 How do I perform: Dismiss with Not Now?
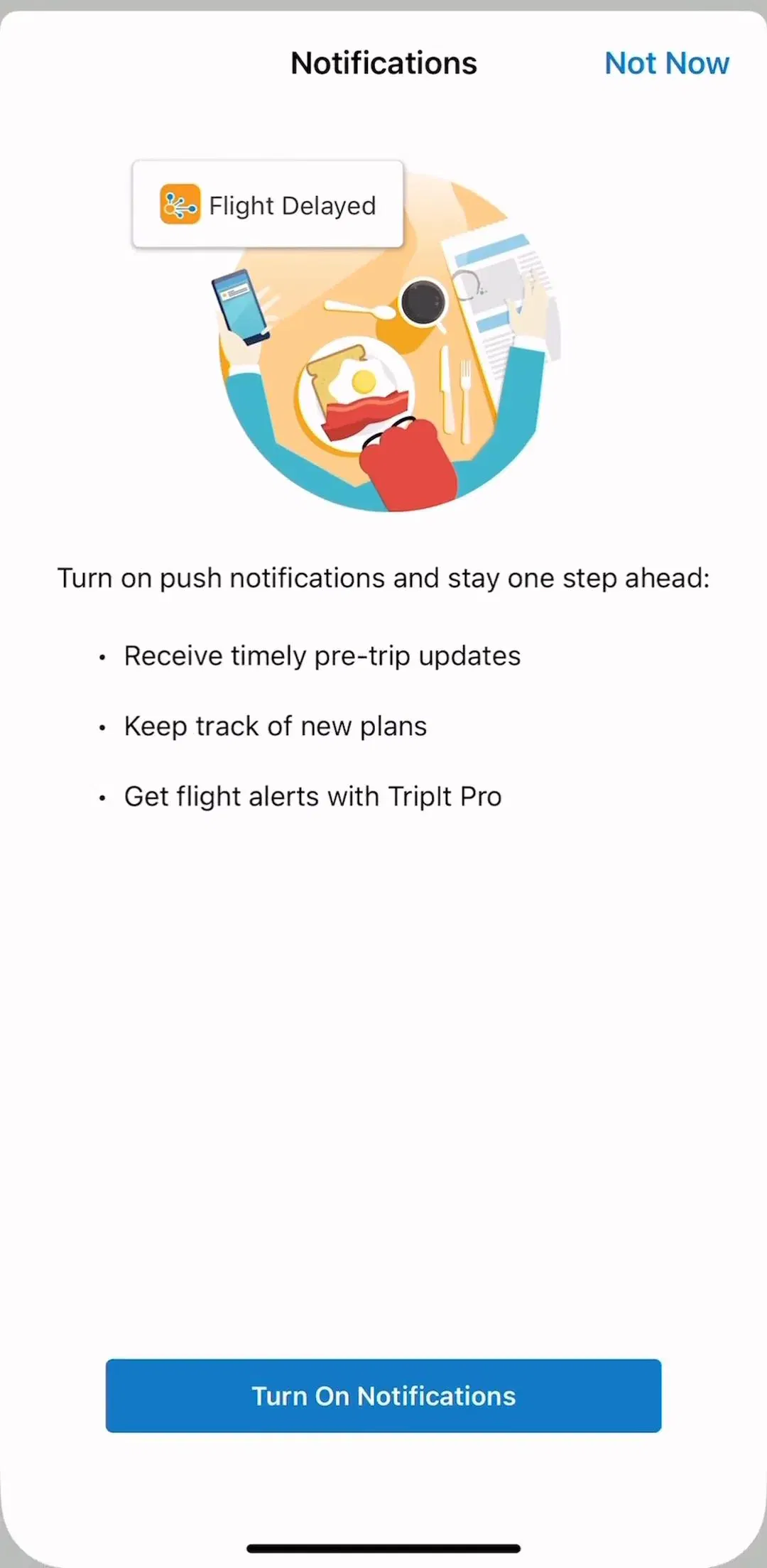pos(666,63)
